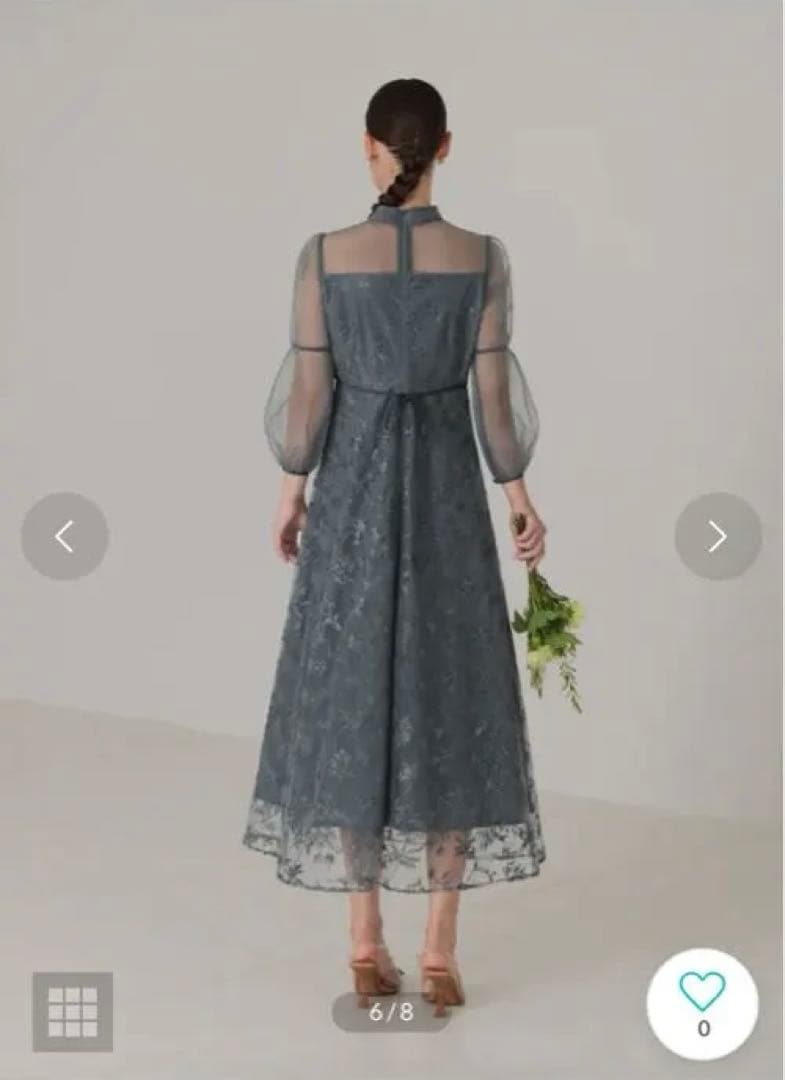This screenshot has height=1080, width=785.
Task: Like this item with the heart
Action: (x=702, y=992)
